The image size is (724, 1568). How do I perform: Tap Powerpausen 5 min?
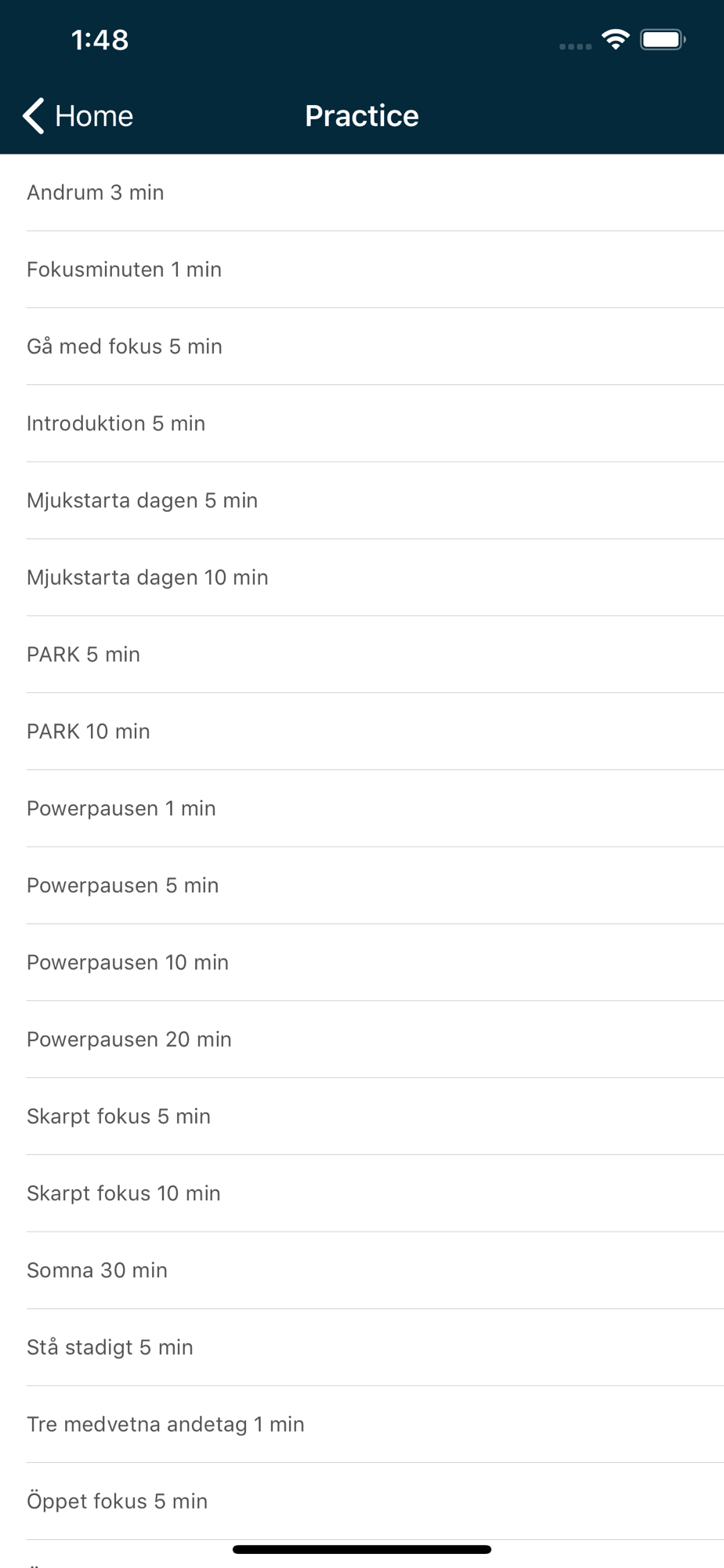pyautogui.click(x=362, y=885)
